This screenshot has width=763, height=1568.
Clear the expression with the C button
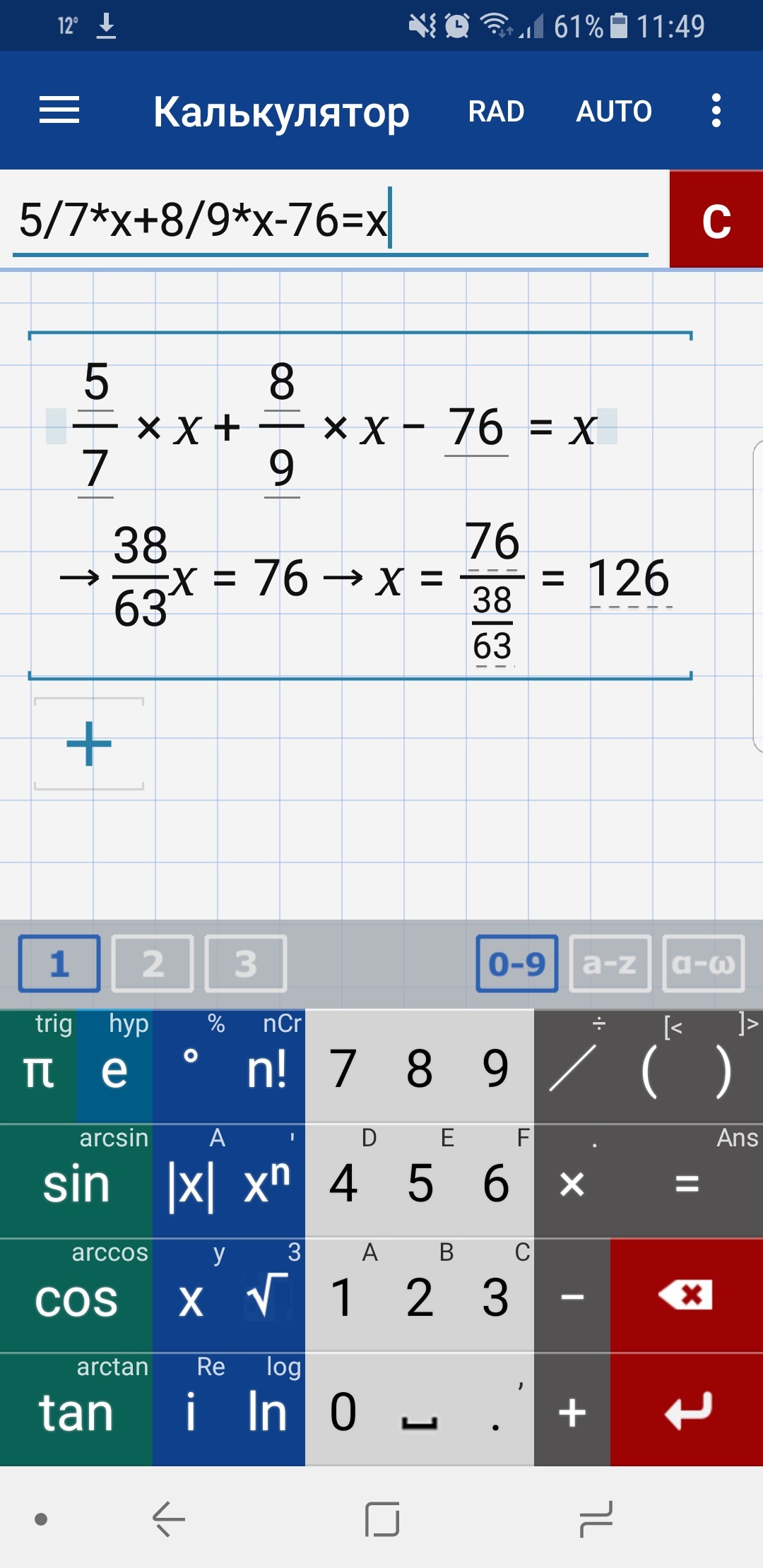tap(716, 220)
